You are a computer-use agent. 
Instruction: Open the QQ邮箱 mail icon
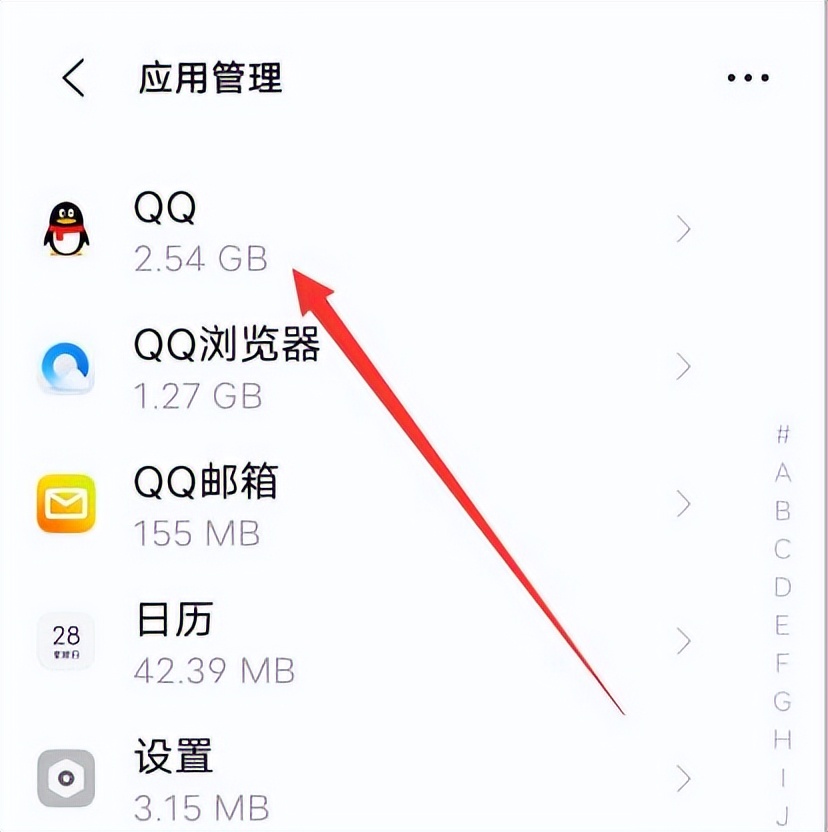64,503
